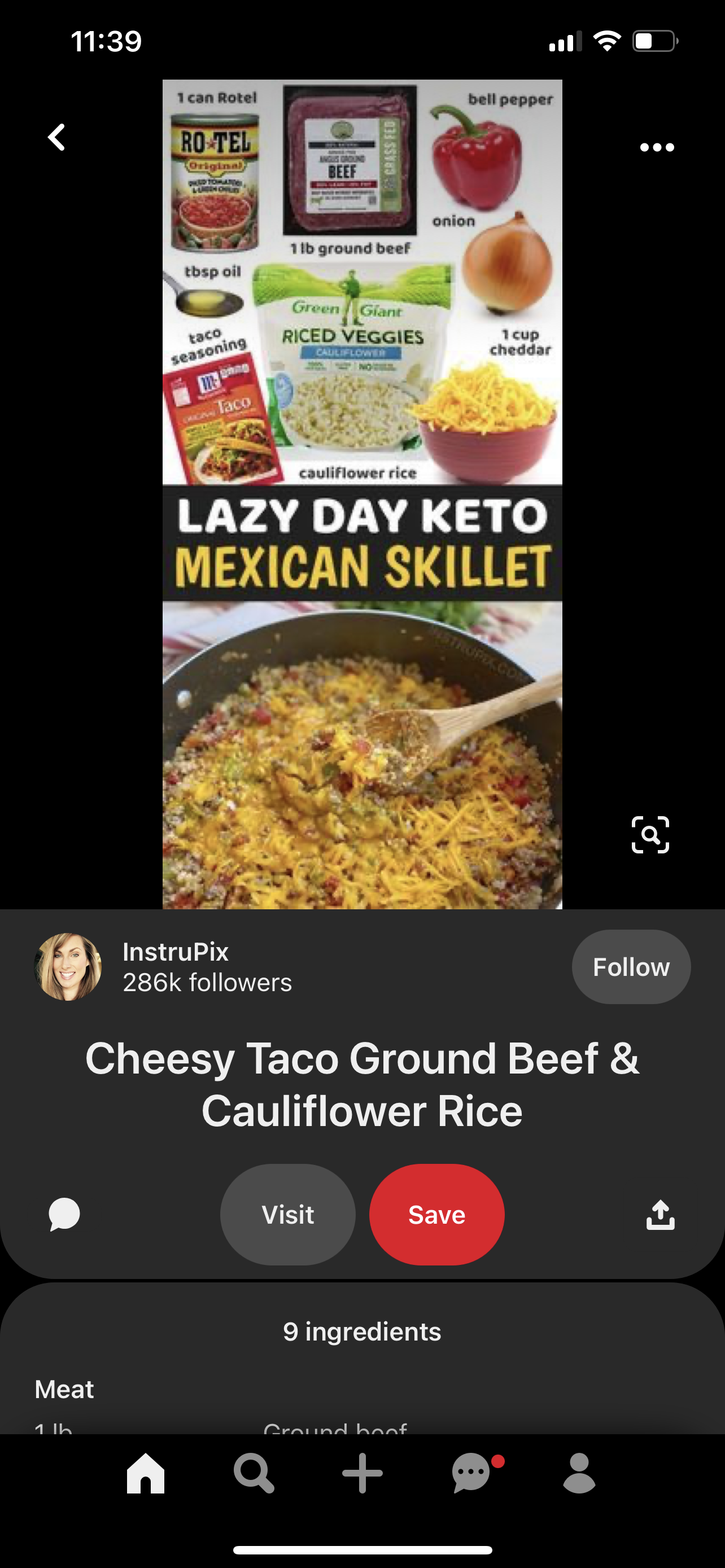Create a new pin with plus

(362, 1473)
